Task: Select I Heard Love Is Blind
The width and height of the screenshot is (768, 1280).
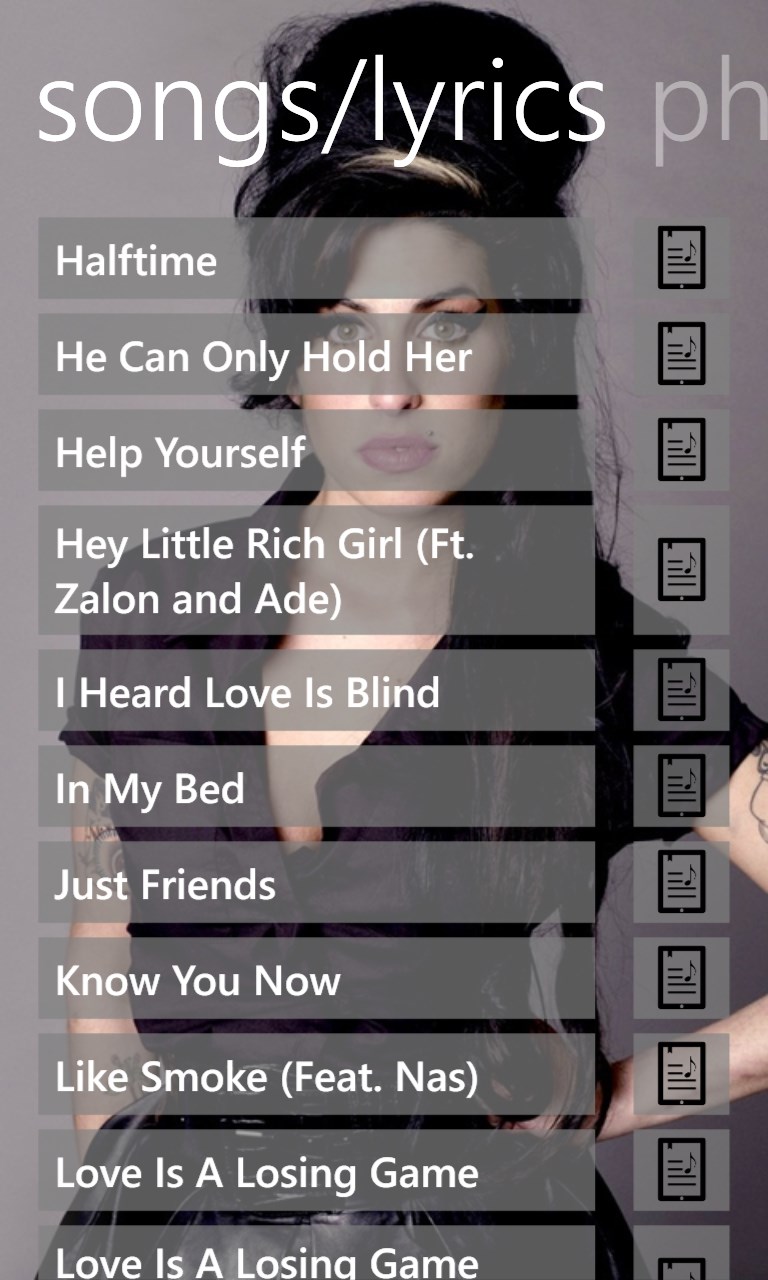Action: pyautogui.click(x=316, y=691)
